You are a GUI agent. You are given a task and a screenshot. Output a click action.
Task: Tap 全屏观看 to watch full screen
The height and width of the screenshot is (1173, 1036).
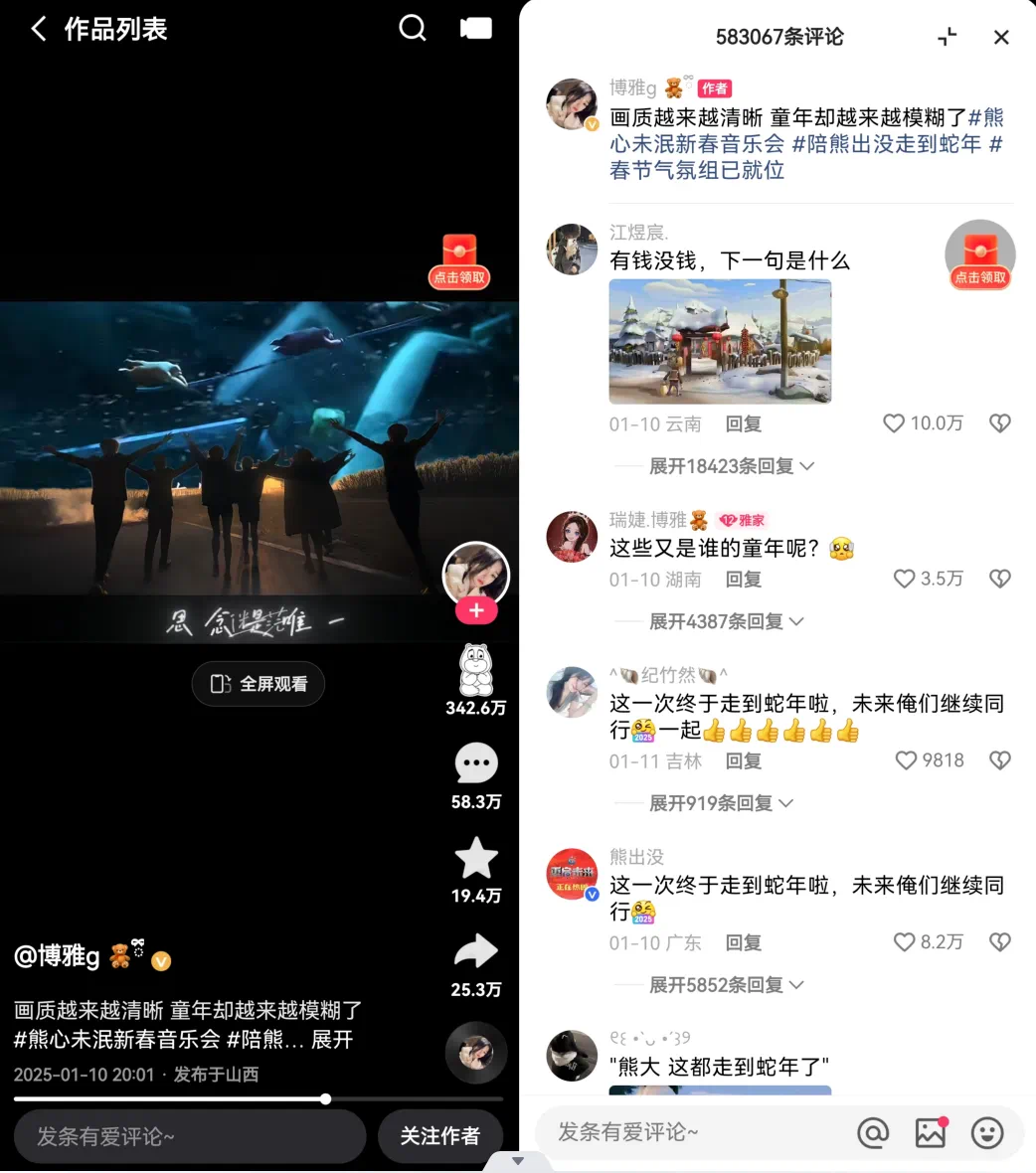click(259, 684)
